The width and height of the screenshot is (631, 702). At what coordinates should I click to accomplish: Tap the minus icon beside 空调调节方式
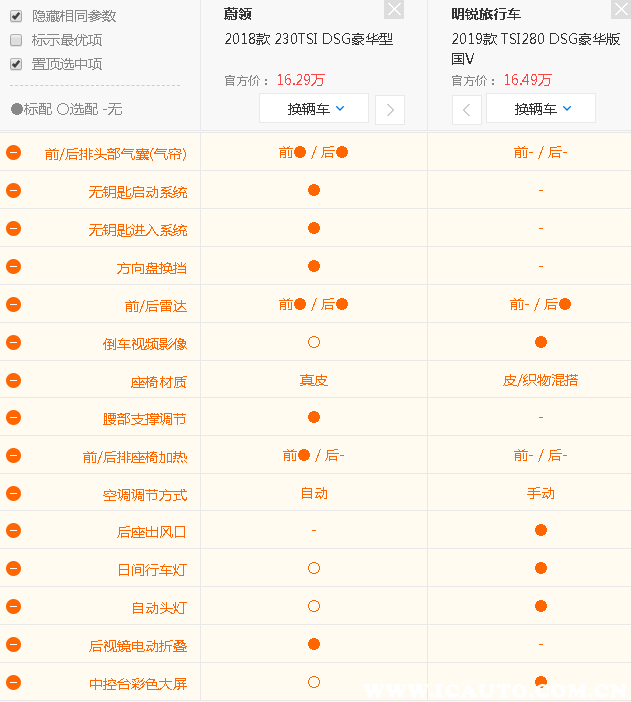point(13,493)
